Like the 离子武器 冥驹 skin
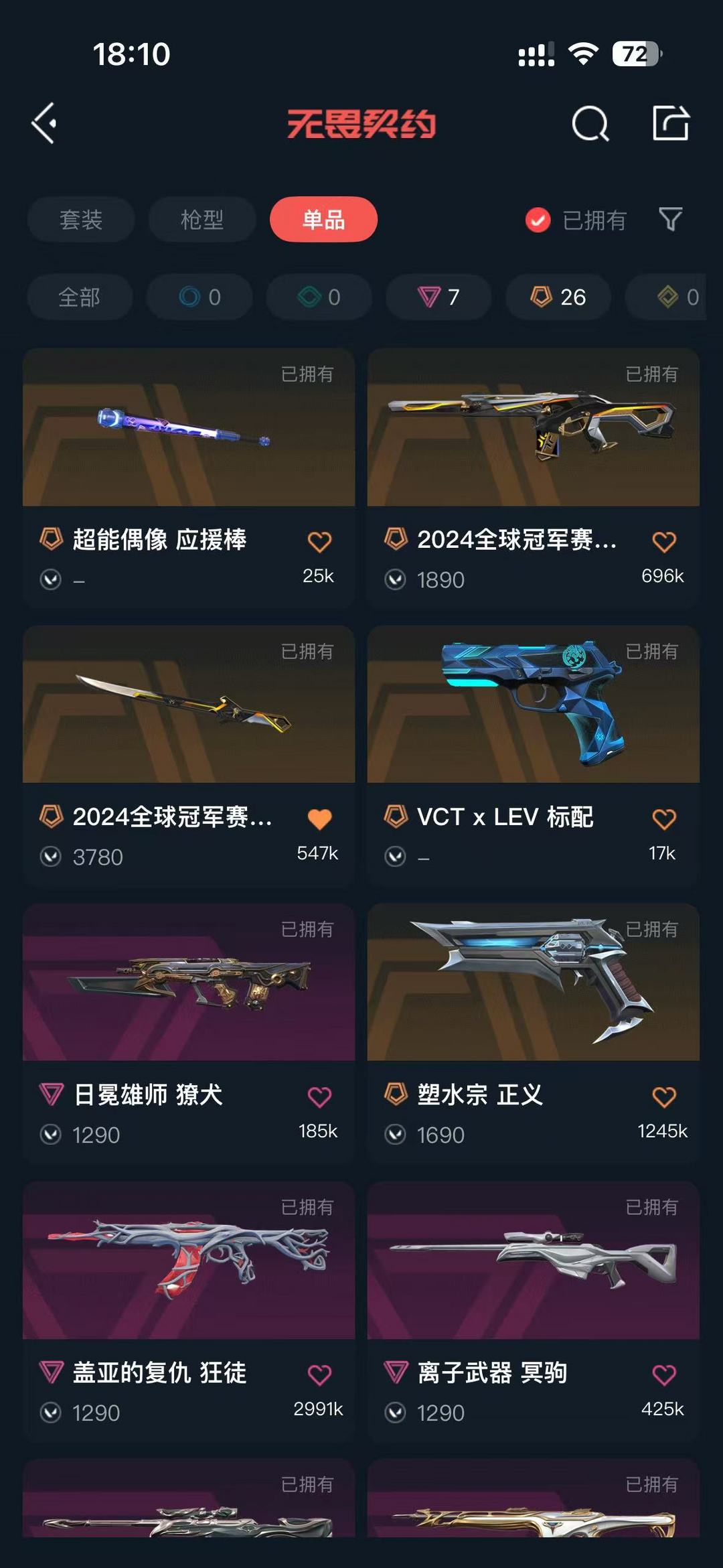 coord(664,1374)
